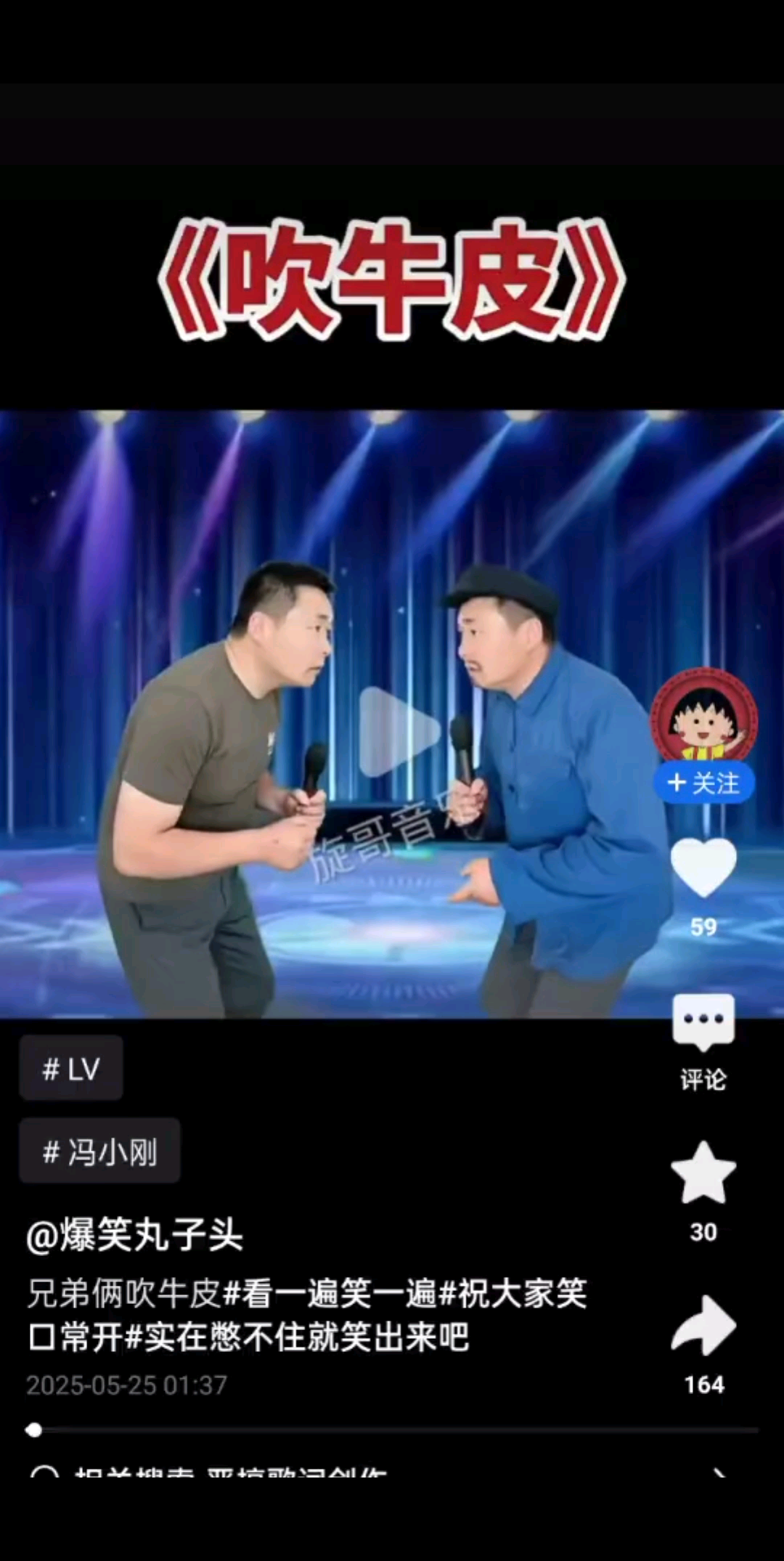Follow the creator with +关注
Viewport: 784px width, 1561px height.
[703, 783]
